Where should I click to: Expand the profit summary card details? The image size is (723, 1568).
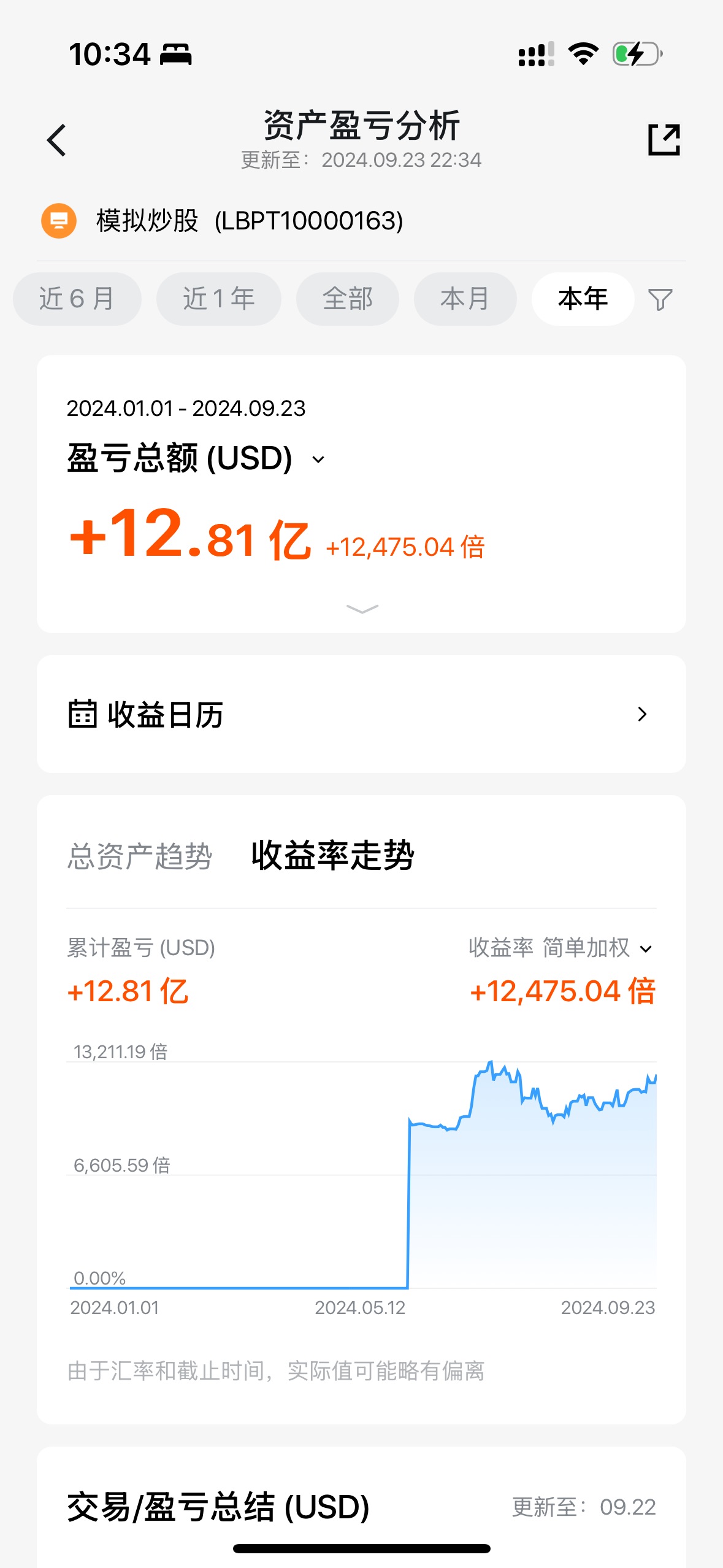pos(362,609)
